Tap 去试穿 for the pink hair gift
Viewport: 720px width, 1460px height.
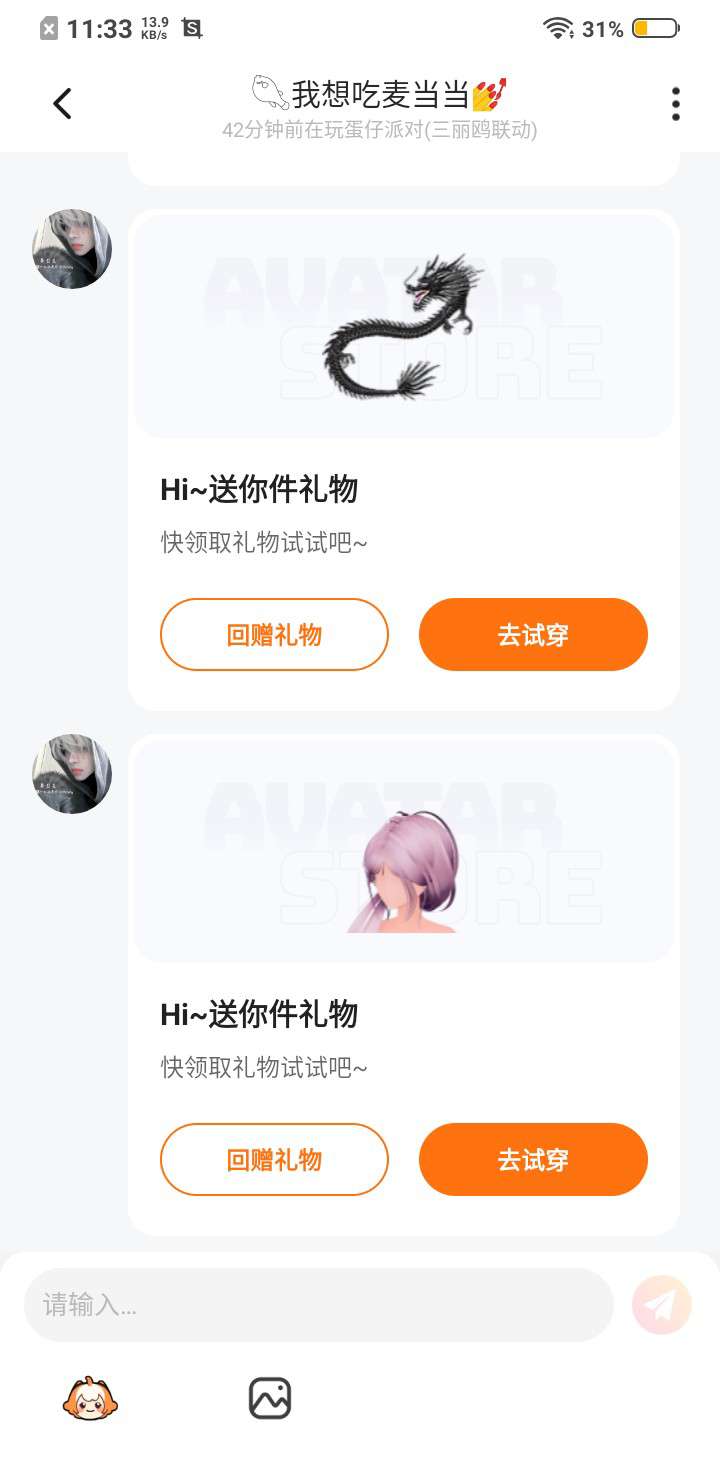click(533, 1159)
